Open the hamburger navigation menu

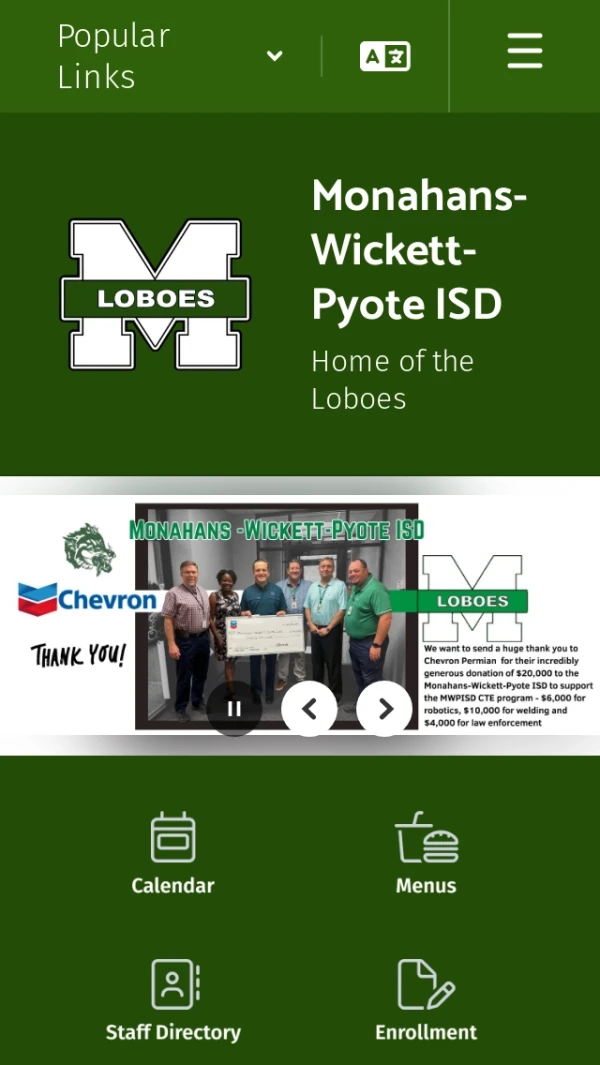524,51
